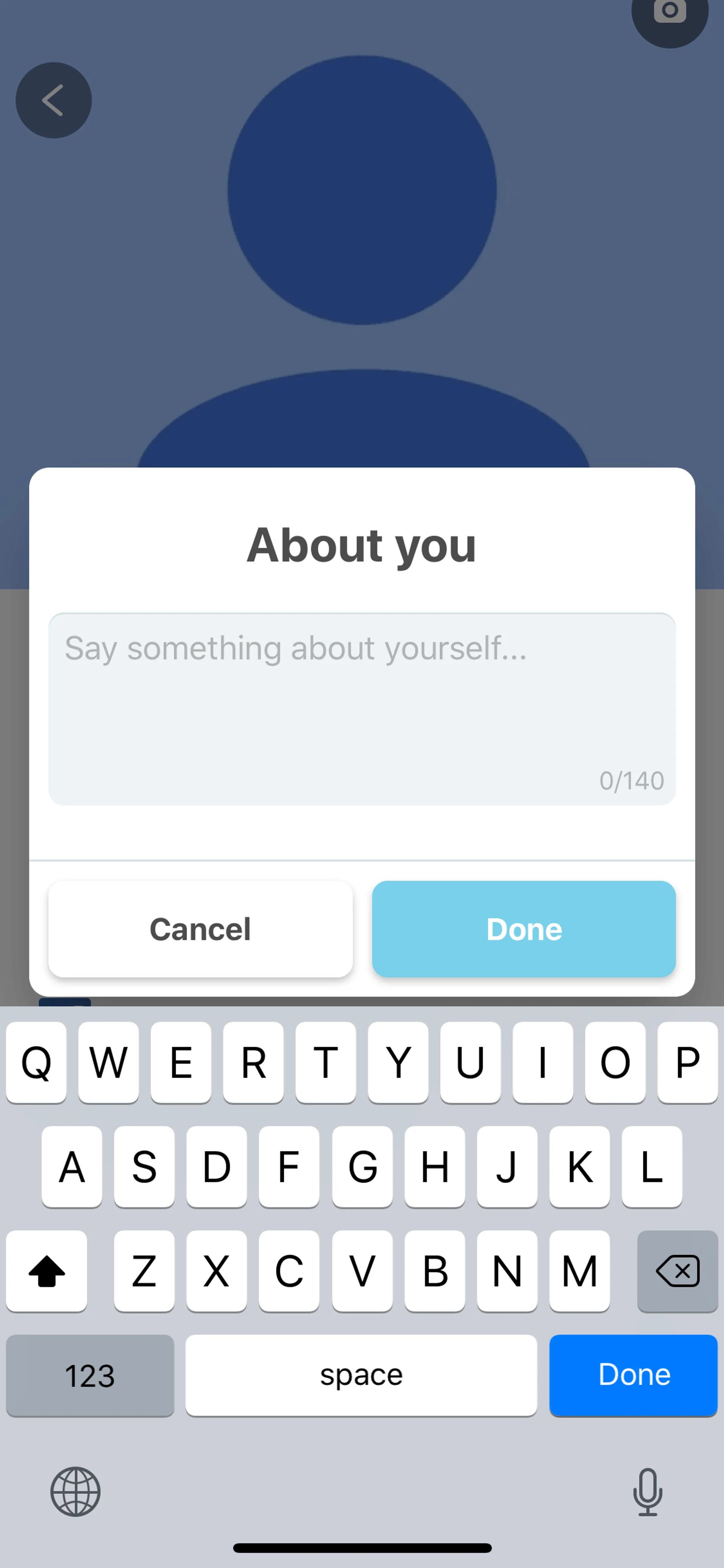Switch keyboard to numbers with 123 key
The image size is (724, 1568).
(x=90, y=1375)
